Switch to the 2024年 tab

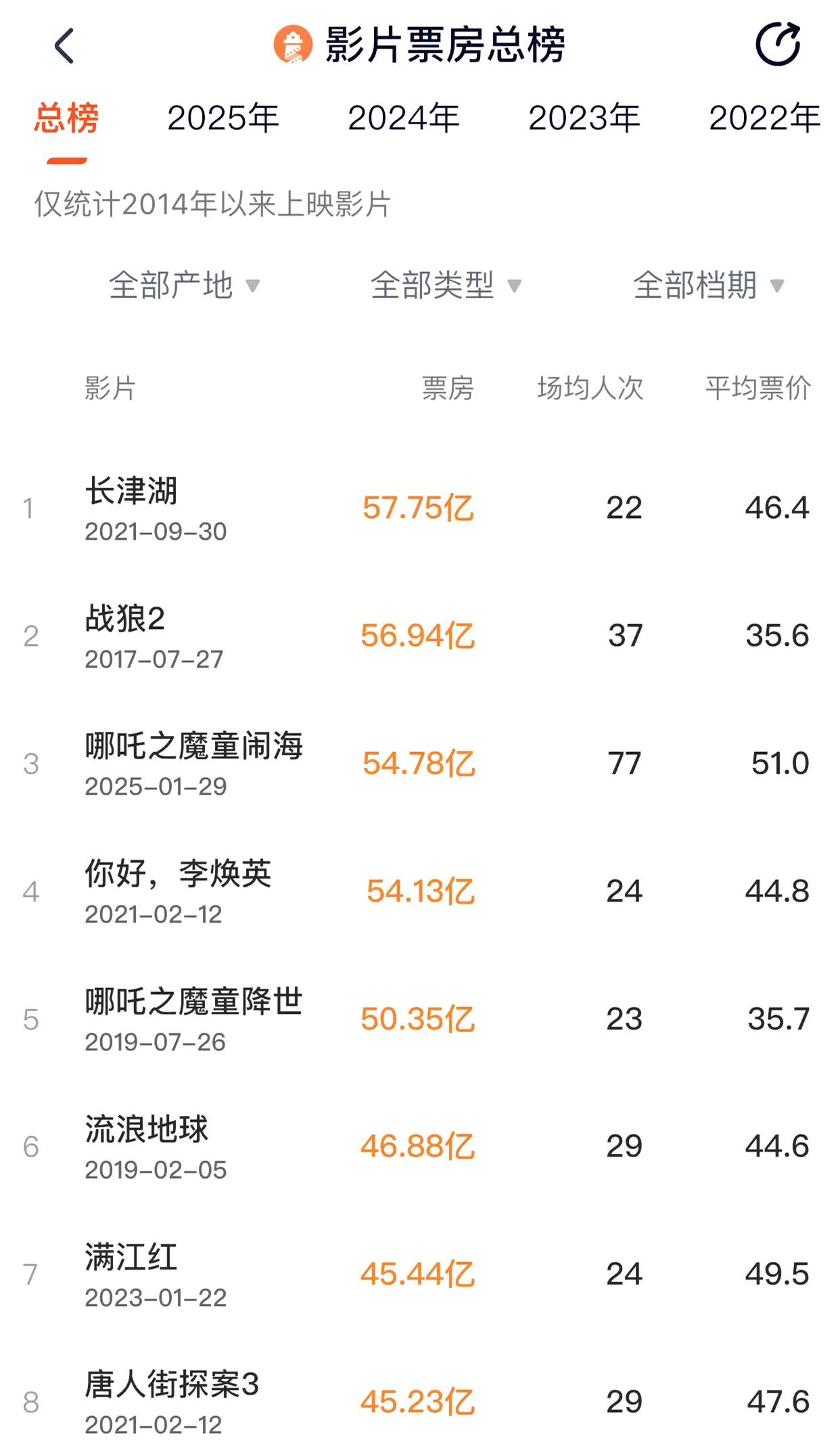[x=404, y=118]
